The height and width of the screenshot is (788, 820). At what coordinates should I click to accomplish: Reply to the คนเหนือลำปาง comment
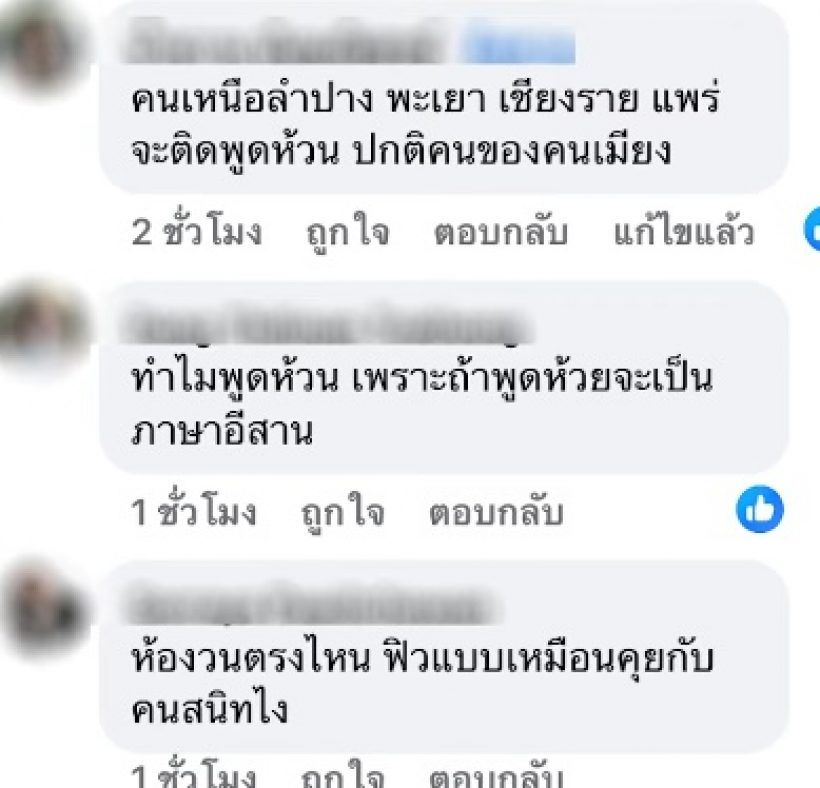pos(501,233)
